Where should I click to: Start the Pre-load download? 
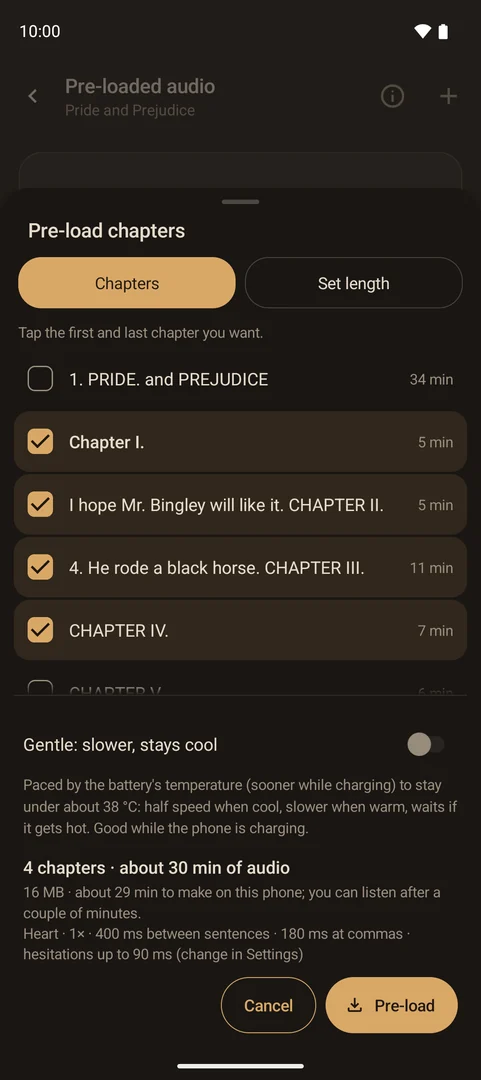pos(391,1005)
